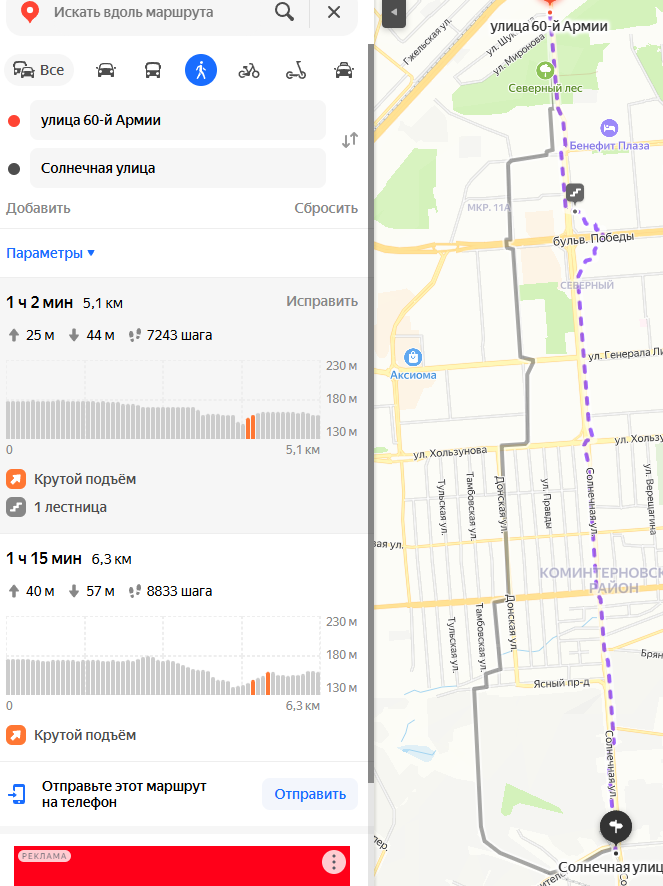The image size is (663, 886).
Task: Tap «Добавить» to add a waypoint
Action: click(38, 208)
